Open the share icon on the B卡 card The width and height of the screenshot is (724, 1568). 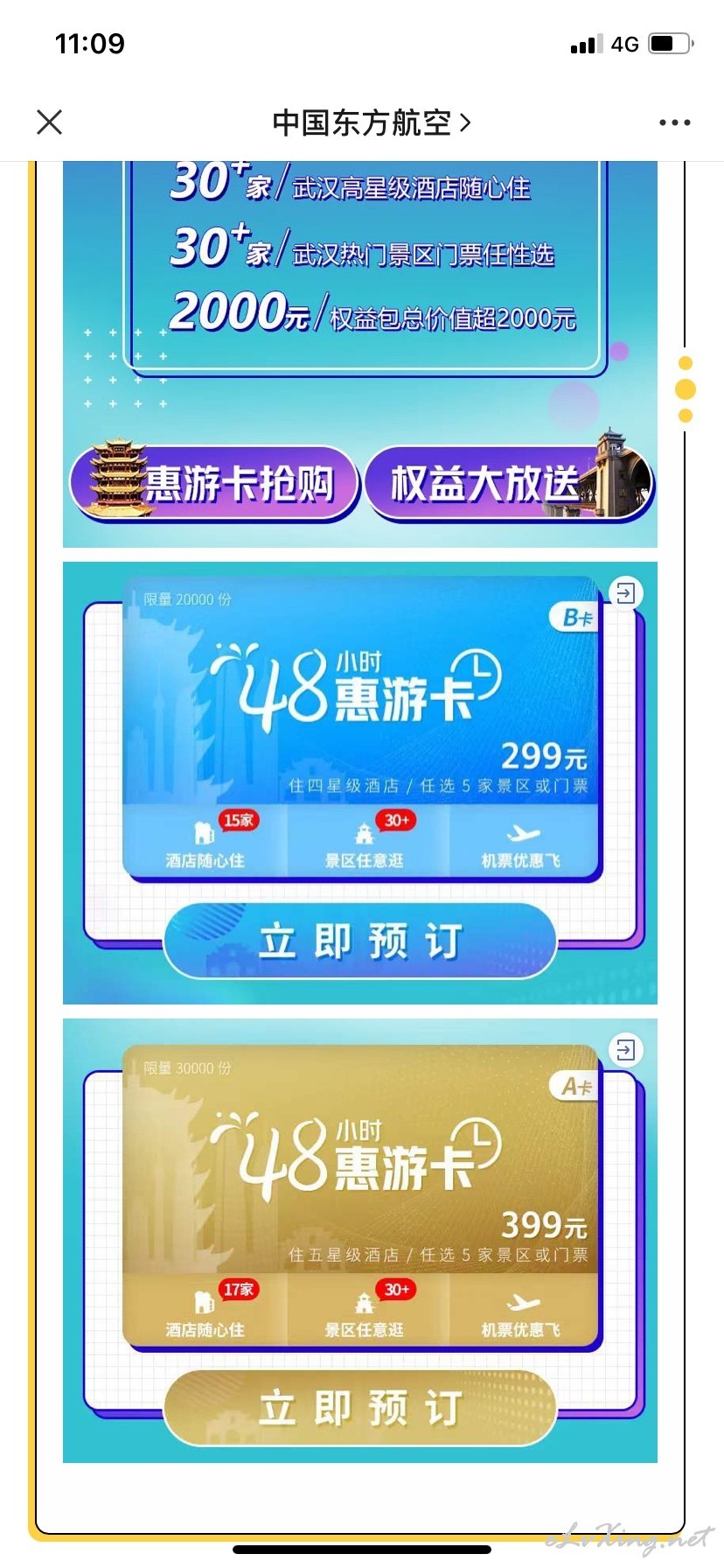[x=625, y=594]
